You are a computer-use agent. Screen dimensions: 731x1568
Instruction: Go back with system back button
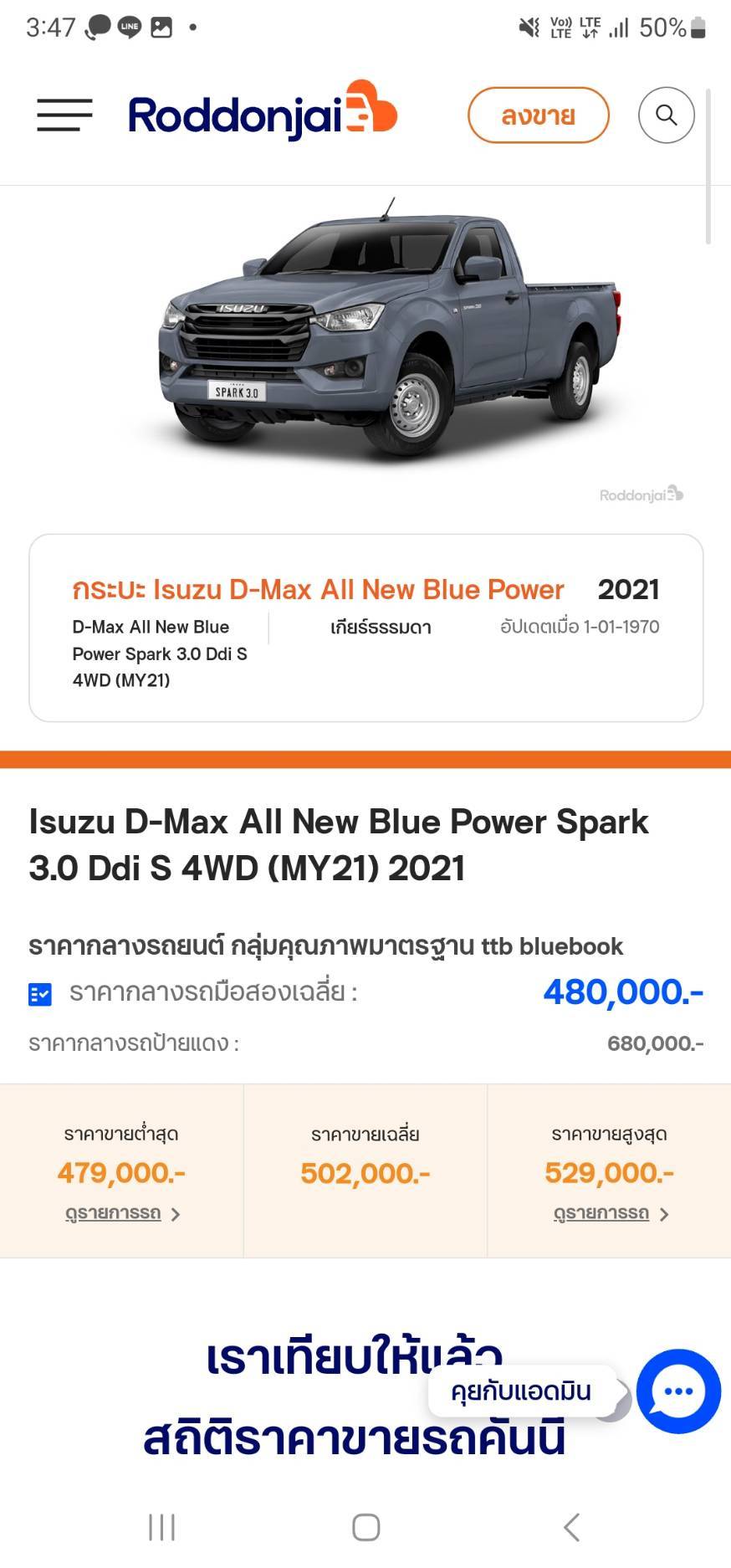pyautogui.click(x=572, y=1527)
